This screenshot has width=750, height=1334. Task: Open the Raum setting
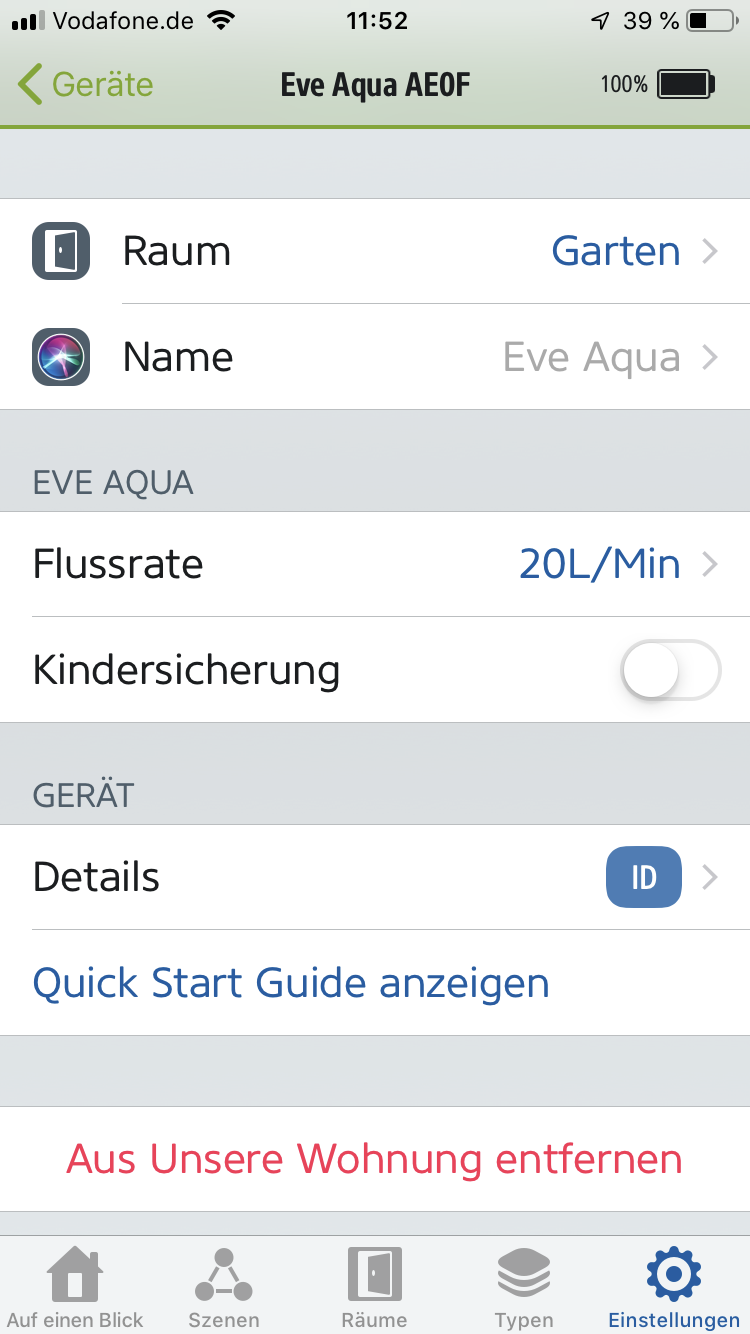click(x=375, y=251)
